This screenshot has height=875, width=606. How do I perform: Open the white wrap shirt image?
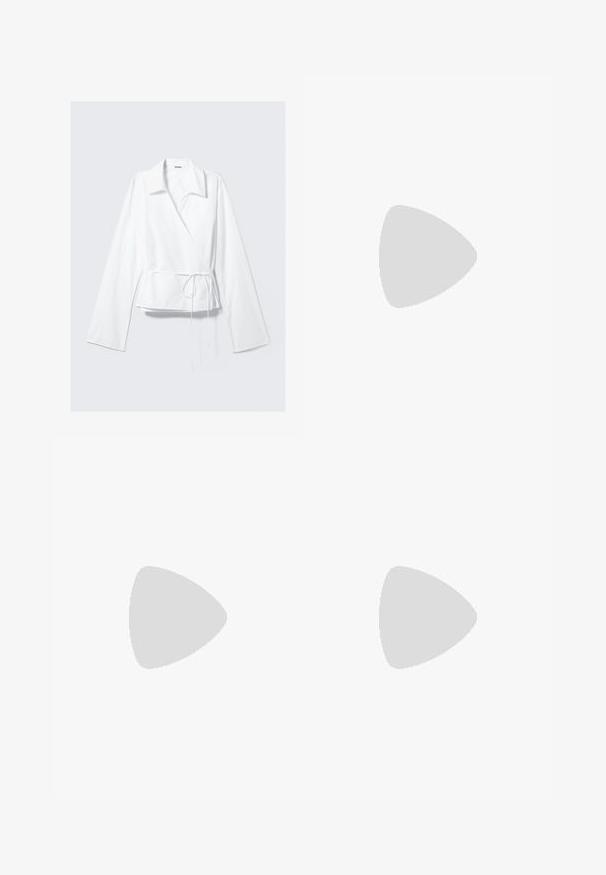[x=177, y=256]
